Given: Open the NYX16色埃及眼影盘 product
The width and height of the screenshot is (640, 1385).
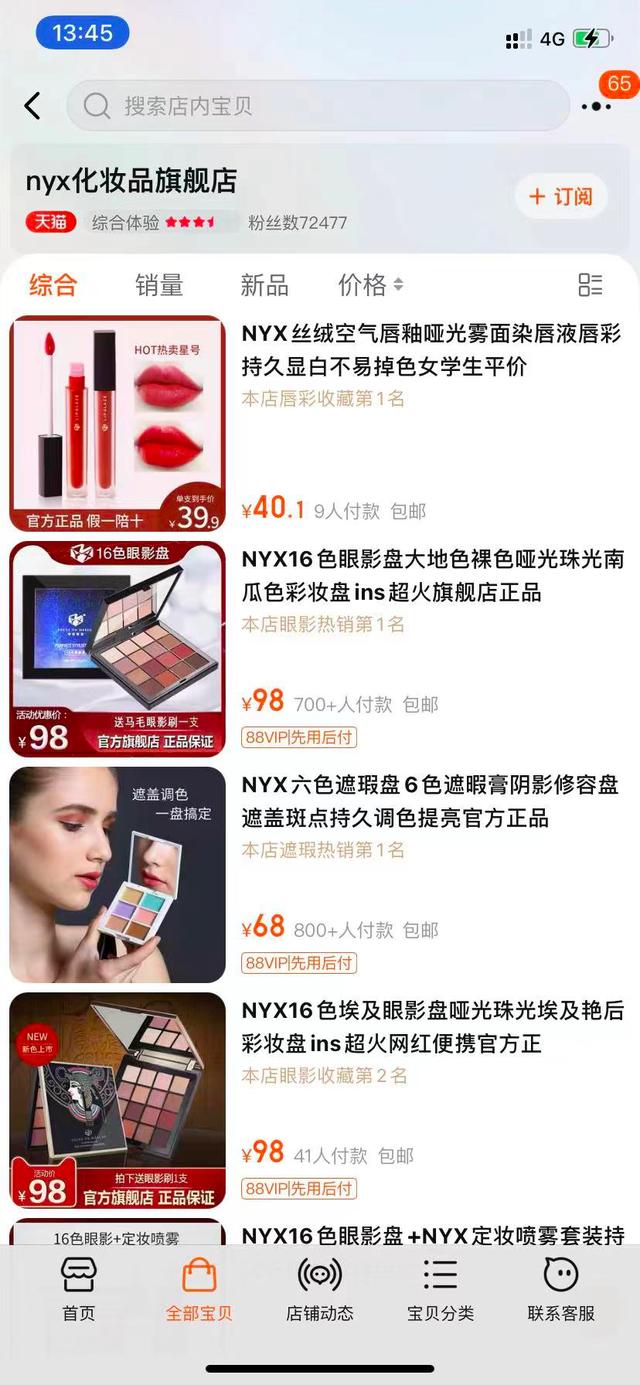Looking at the screenshot, I should click(x=320, y=1101).
